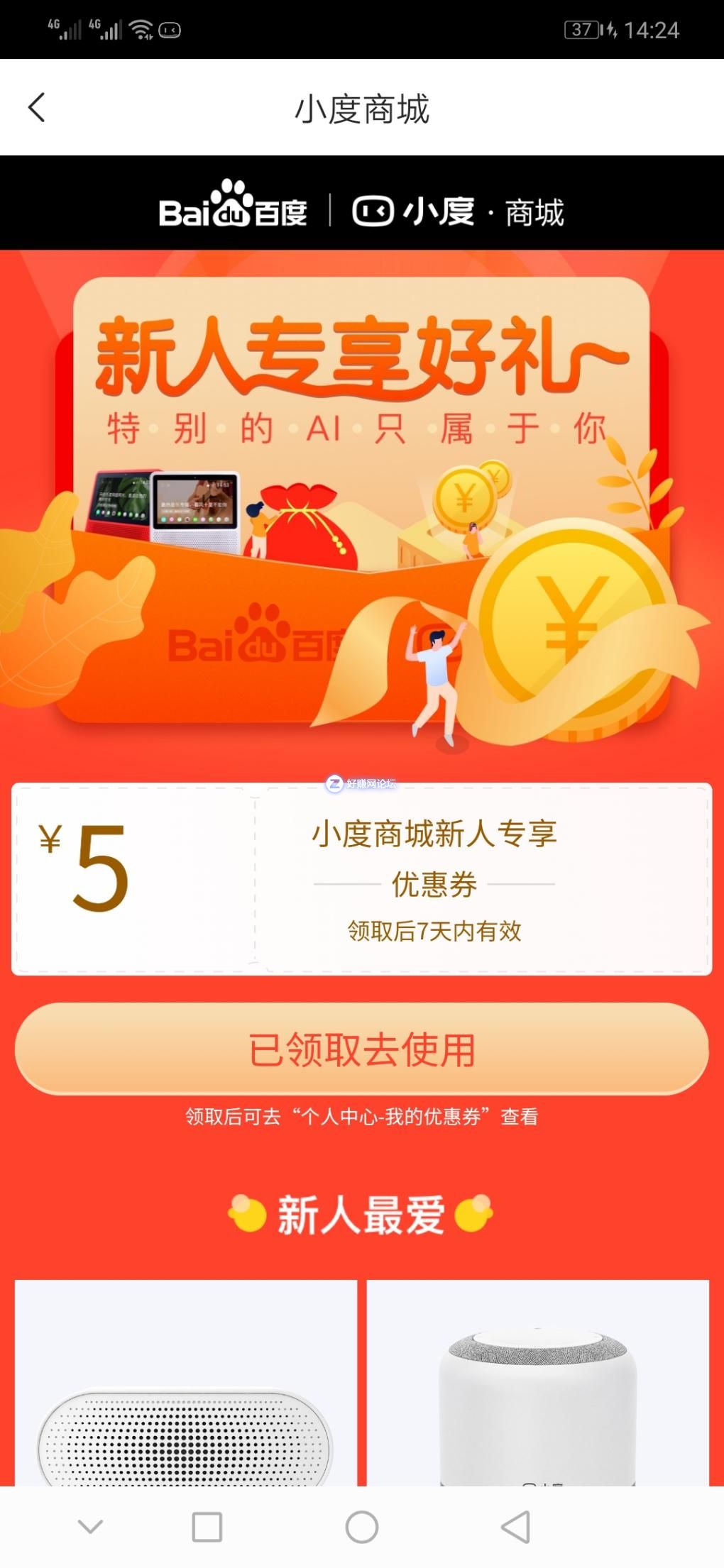Open the white cylinder speaker product card
This screenshot has width=724, height=1568.
(537, 1384)
